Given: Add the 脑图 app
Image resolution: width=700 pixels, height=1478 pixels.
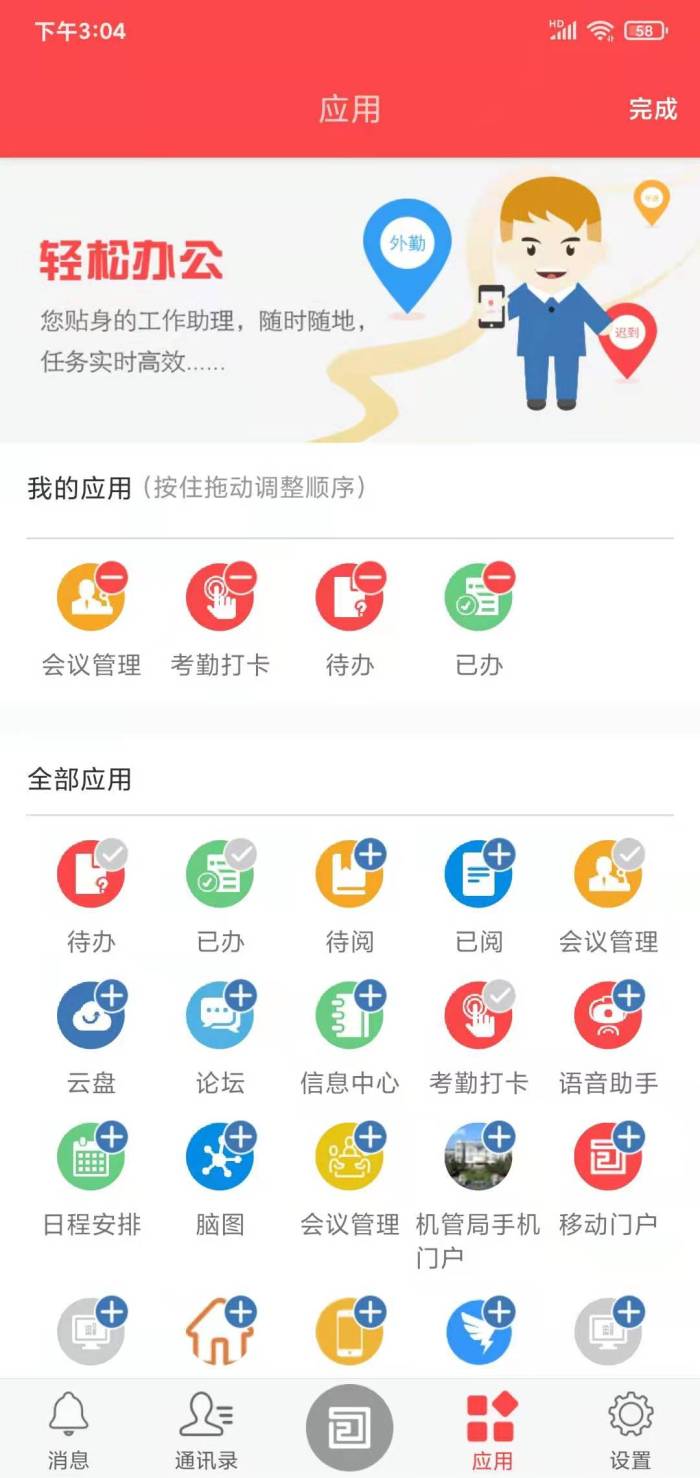Looking at the screenshot, I should 241,1137.
